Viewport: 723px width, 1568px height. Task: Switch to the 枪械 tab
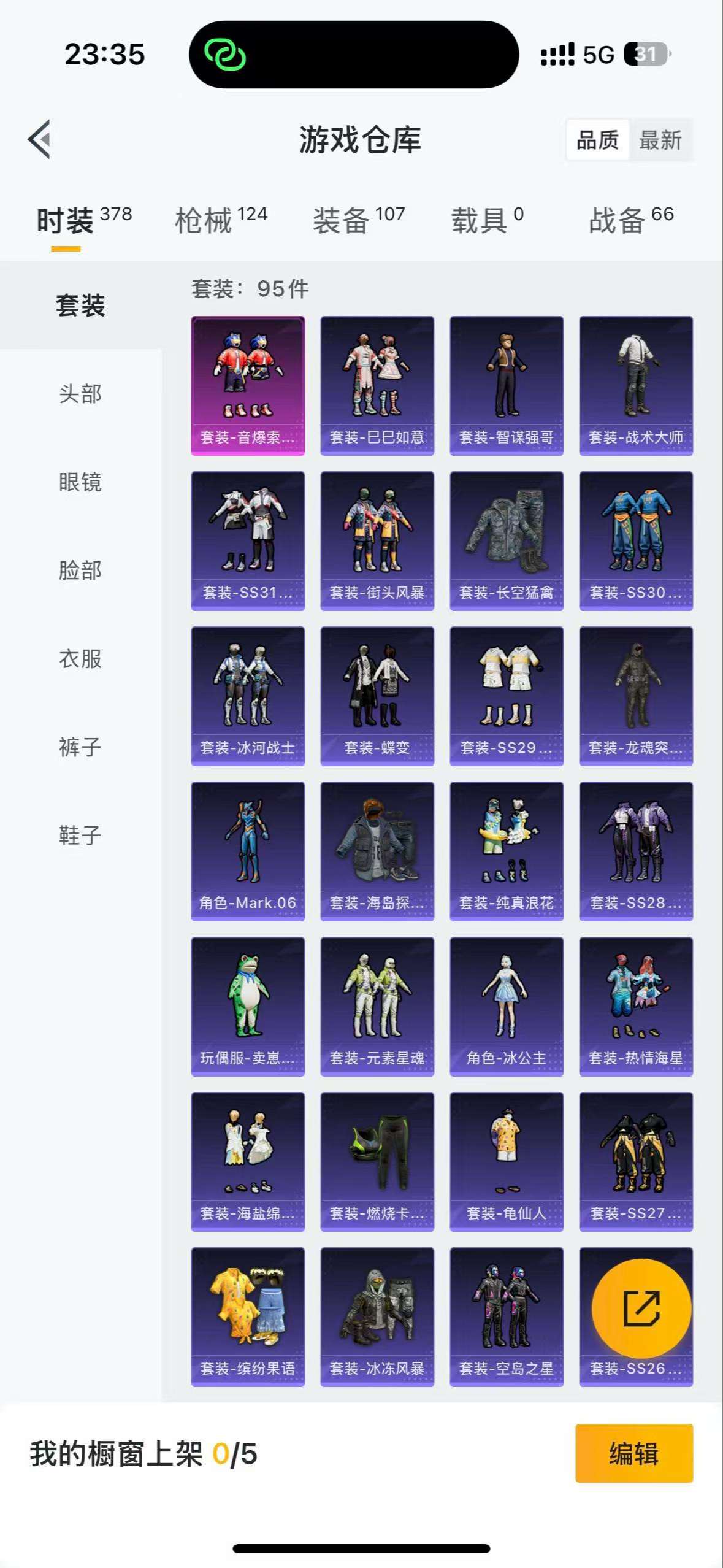pyautogui.click(x=221, y=220)
